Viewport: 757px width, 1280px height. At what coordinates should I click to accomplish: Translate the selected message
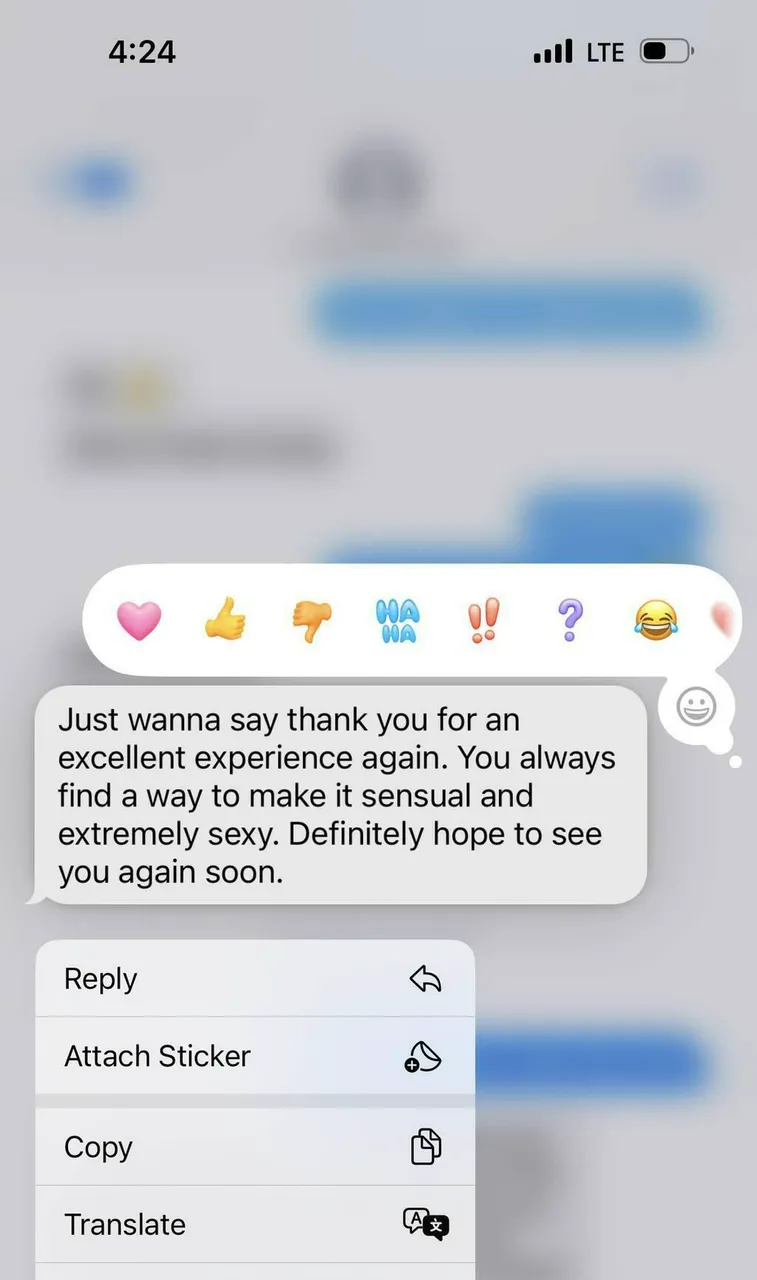pyautogui.click(x=255, y=1224)
